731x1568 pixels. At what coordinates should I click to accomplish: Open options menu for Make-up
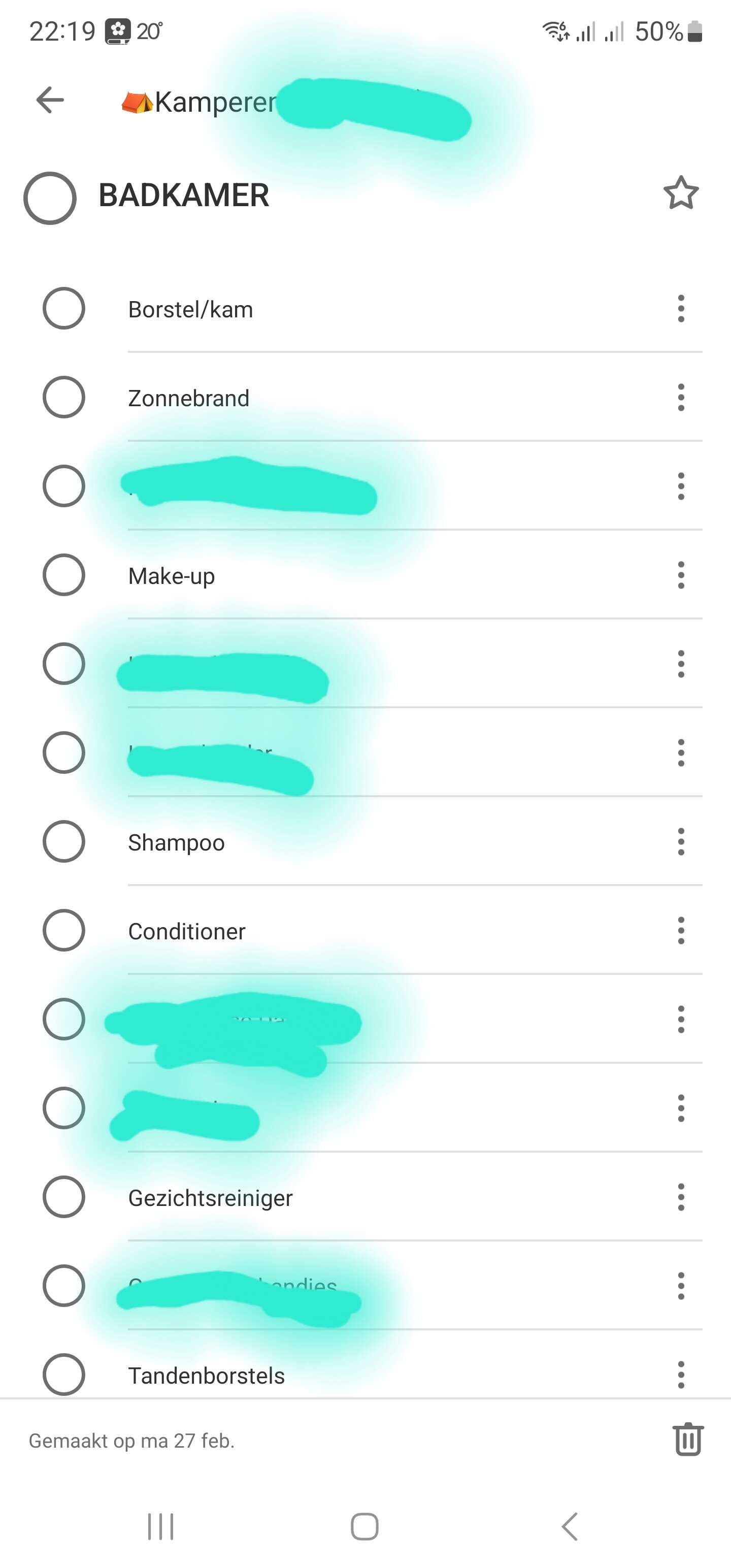(680, 575)
